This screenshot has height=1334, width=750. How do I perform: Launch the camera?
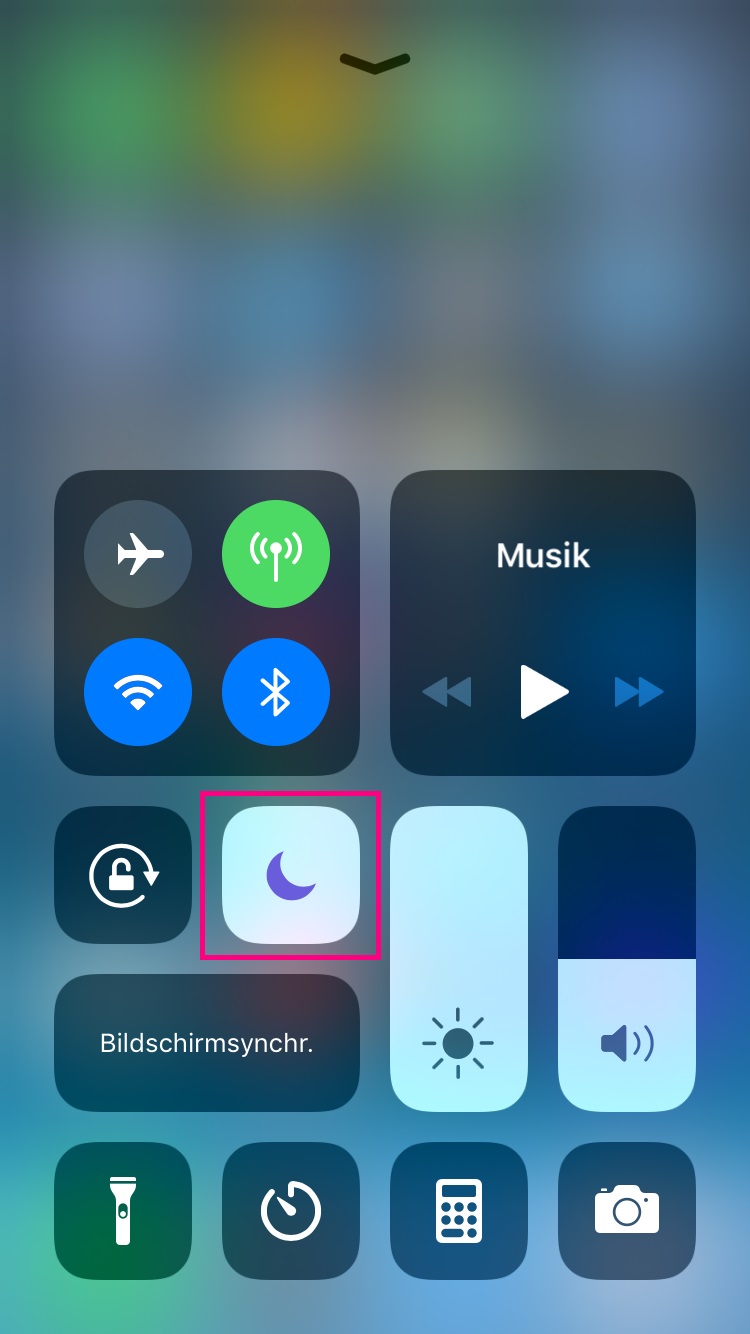pyautogui.click(x=627, y=1211)
